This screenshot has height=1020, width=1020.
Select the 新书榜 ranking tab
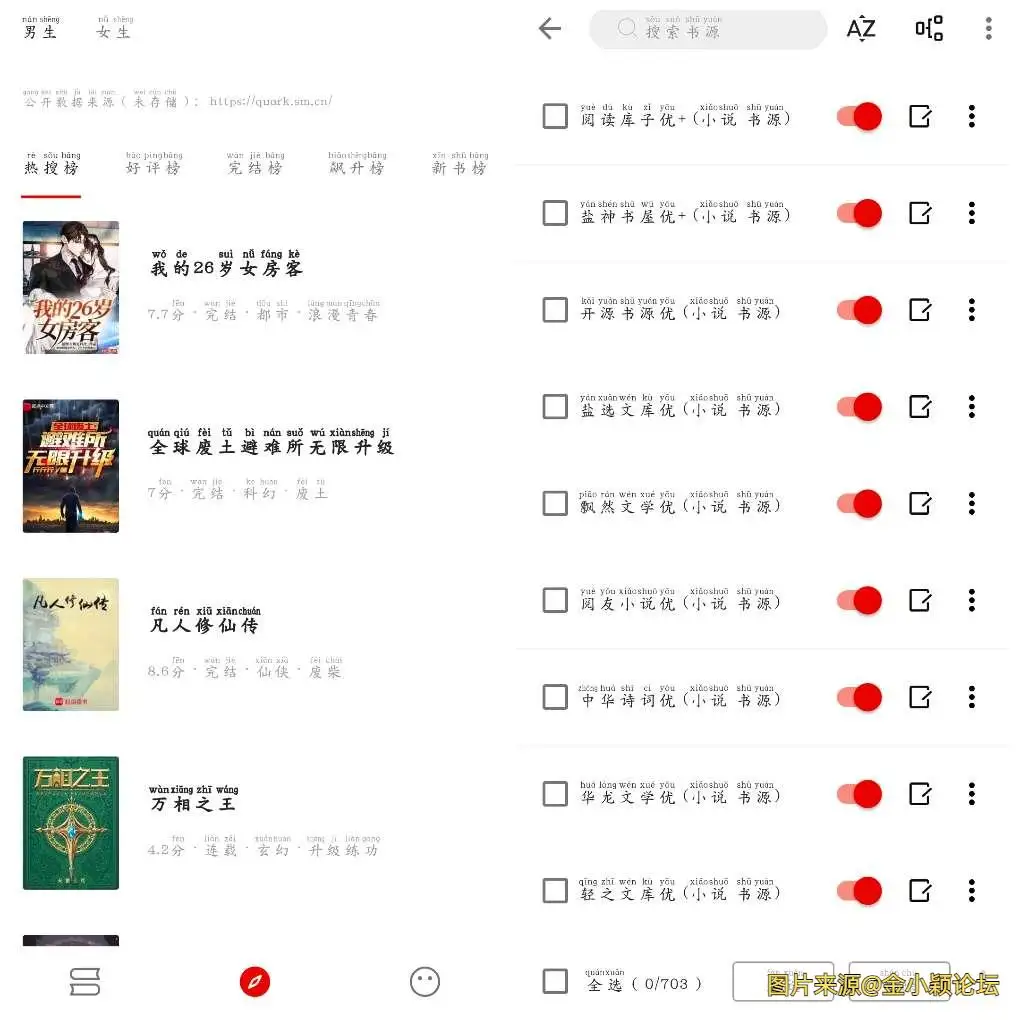click(460, 165)
